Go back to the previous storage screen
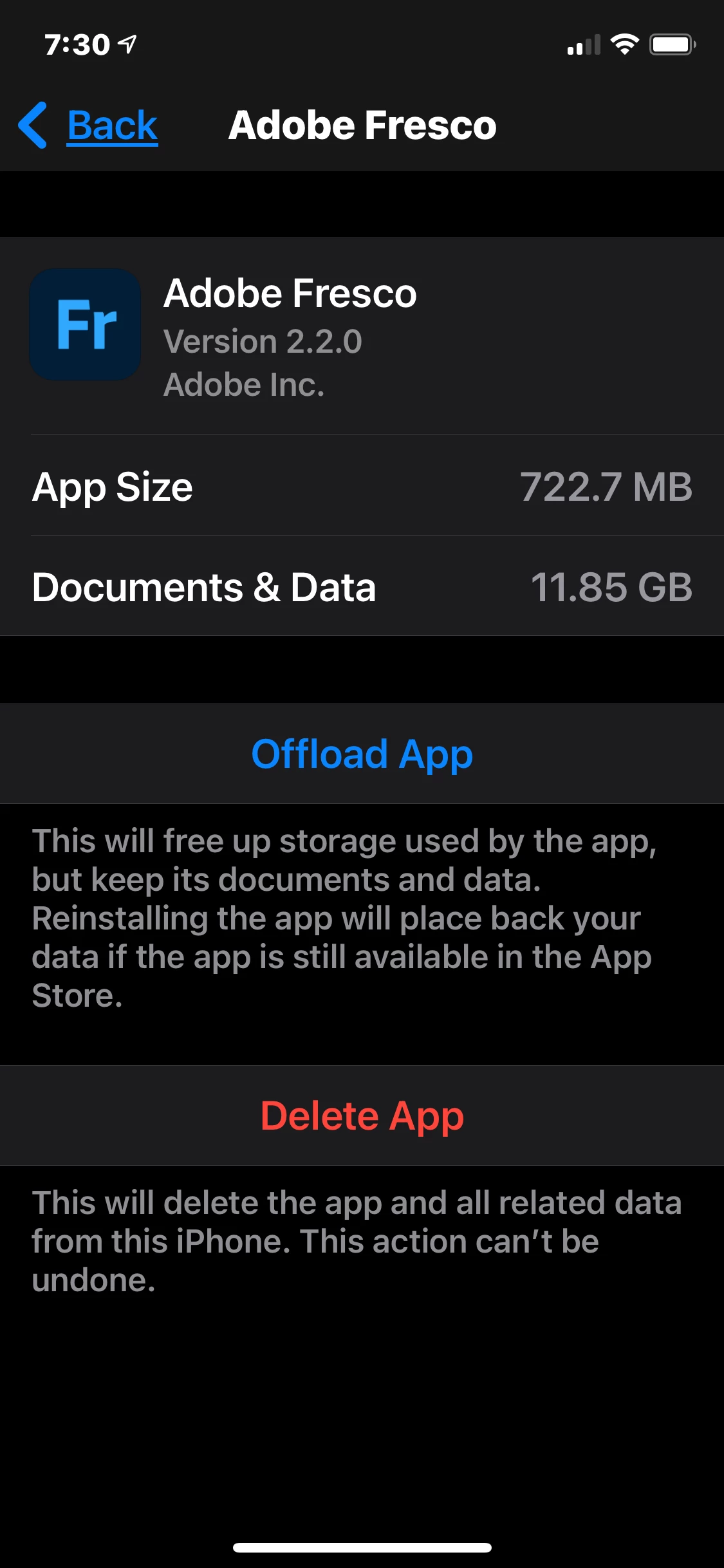 pyautogui.click(x=90, y=125)
